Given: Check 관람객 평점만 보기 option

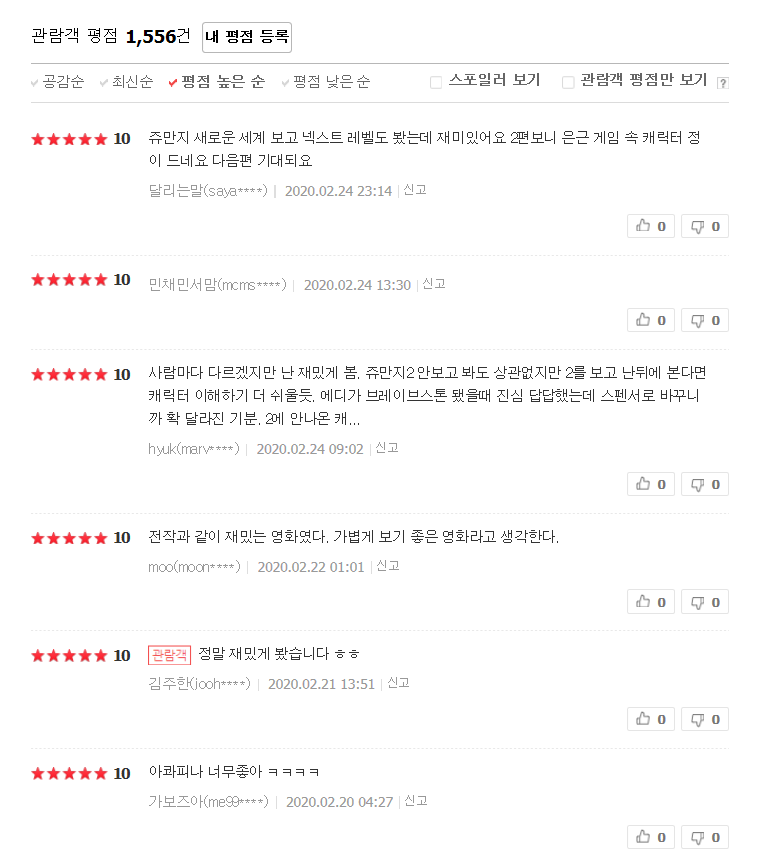Looking at the screenshot, I should (568, 82).
